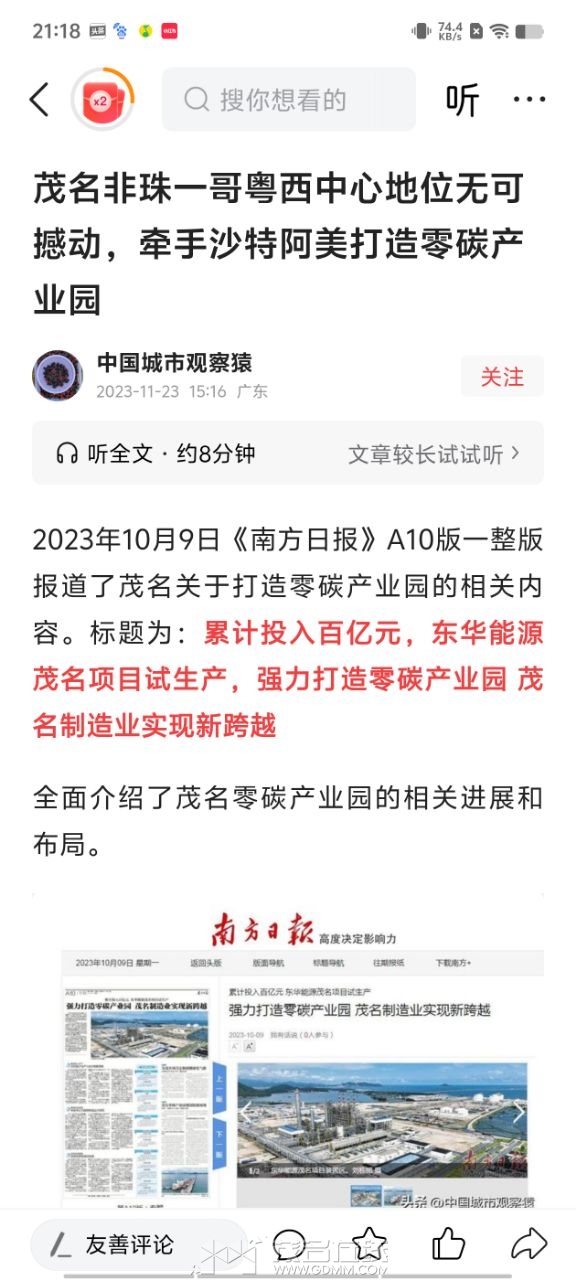576x1280 pixels.
Task: Open the x2 red packet reward icon
Action: pos(102,100)
